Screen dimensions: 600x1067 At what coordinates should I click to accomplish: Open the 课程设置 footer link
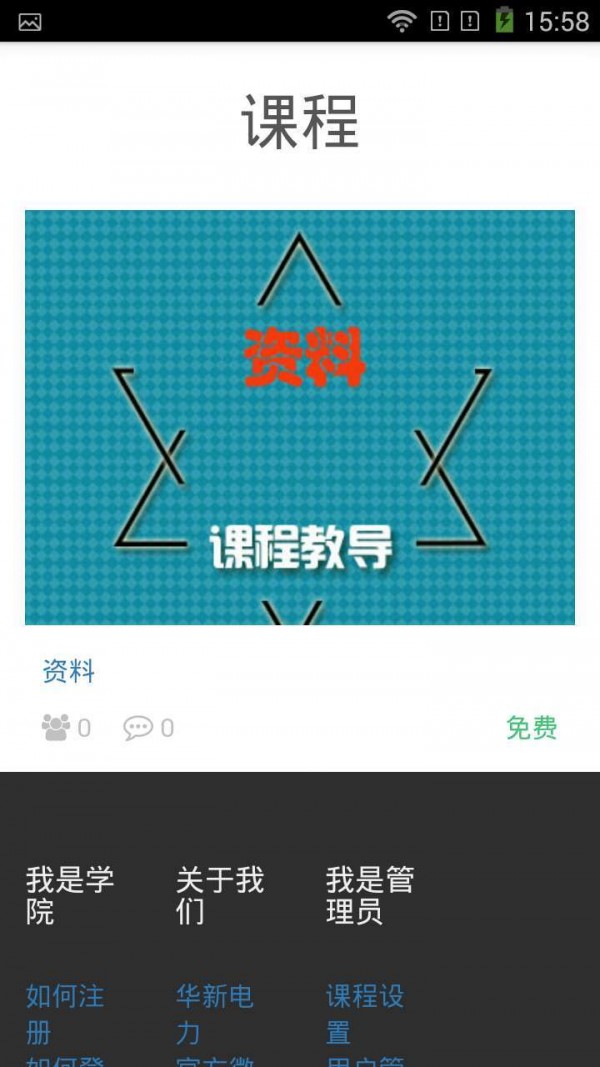click(364, 1013)
